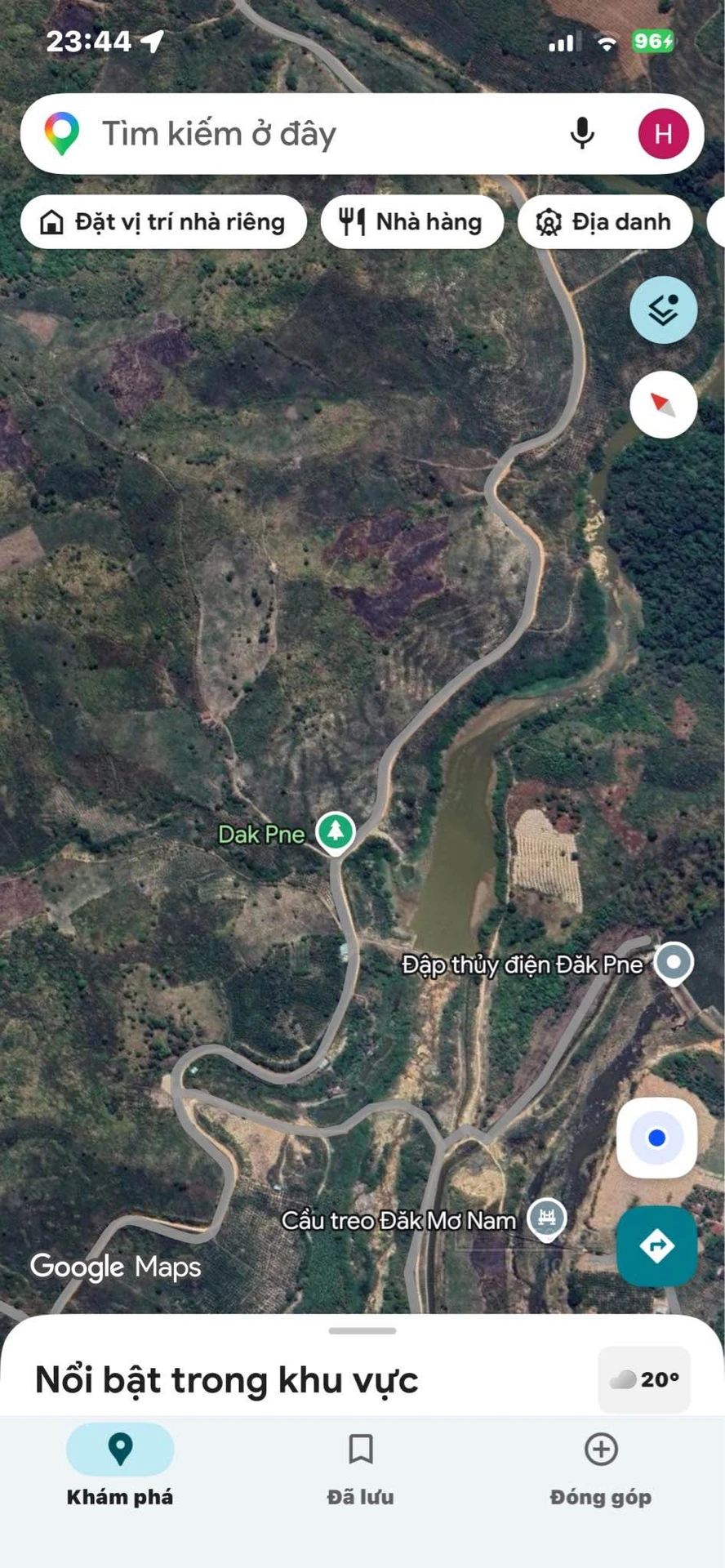The width and height of the screenshot is (725, 1568).
Task: Open the map layers button
Action: coord(663,310)
